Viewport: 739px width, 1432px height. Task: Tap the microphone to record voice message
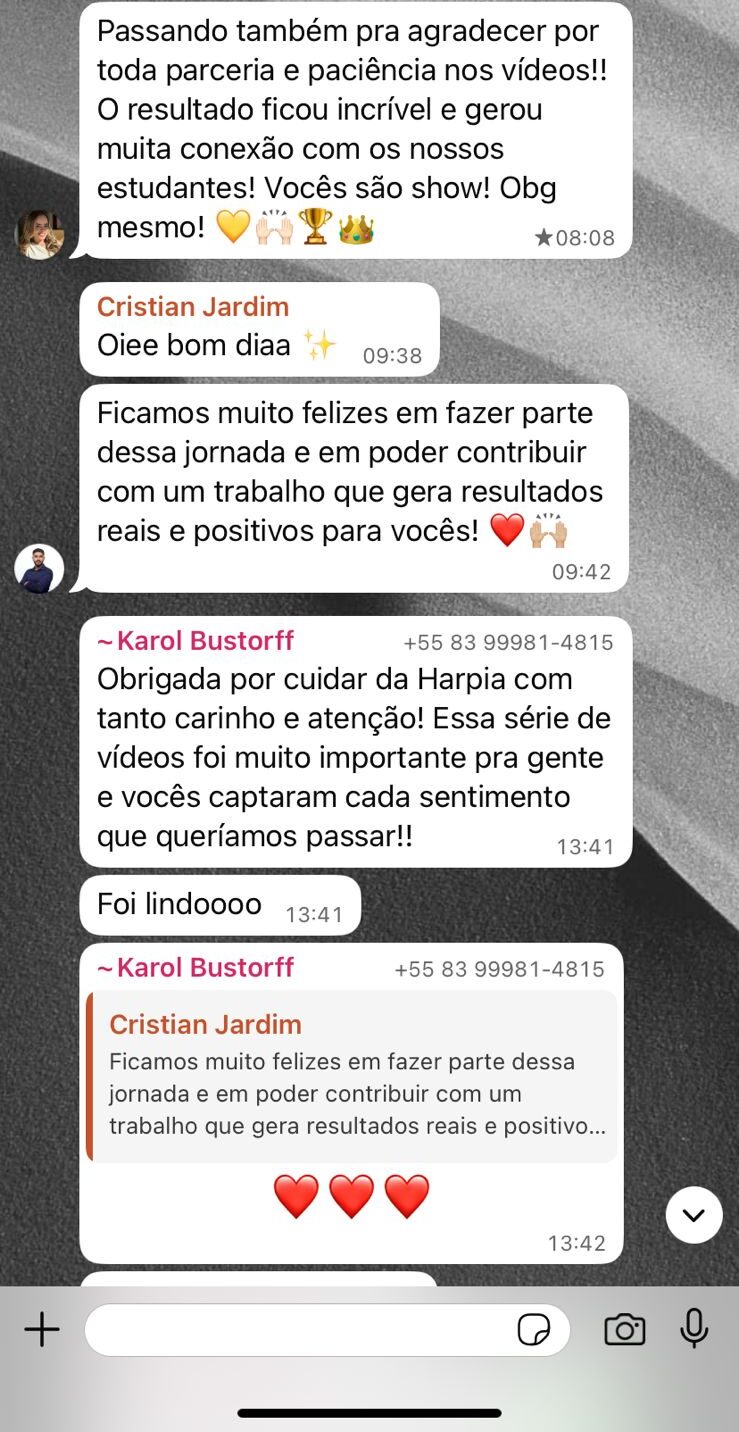[x=694, y=1328]
